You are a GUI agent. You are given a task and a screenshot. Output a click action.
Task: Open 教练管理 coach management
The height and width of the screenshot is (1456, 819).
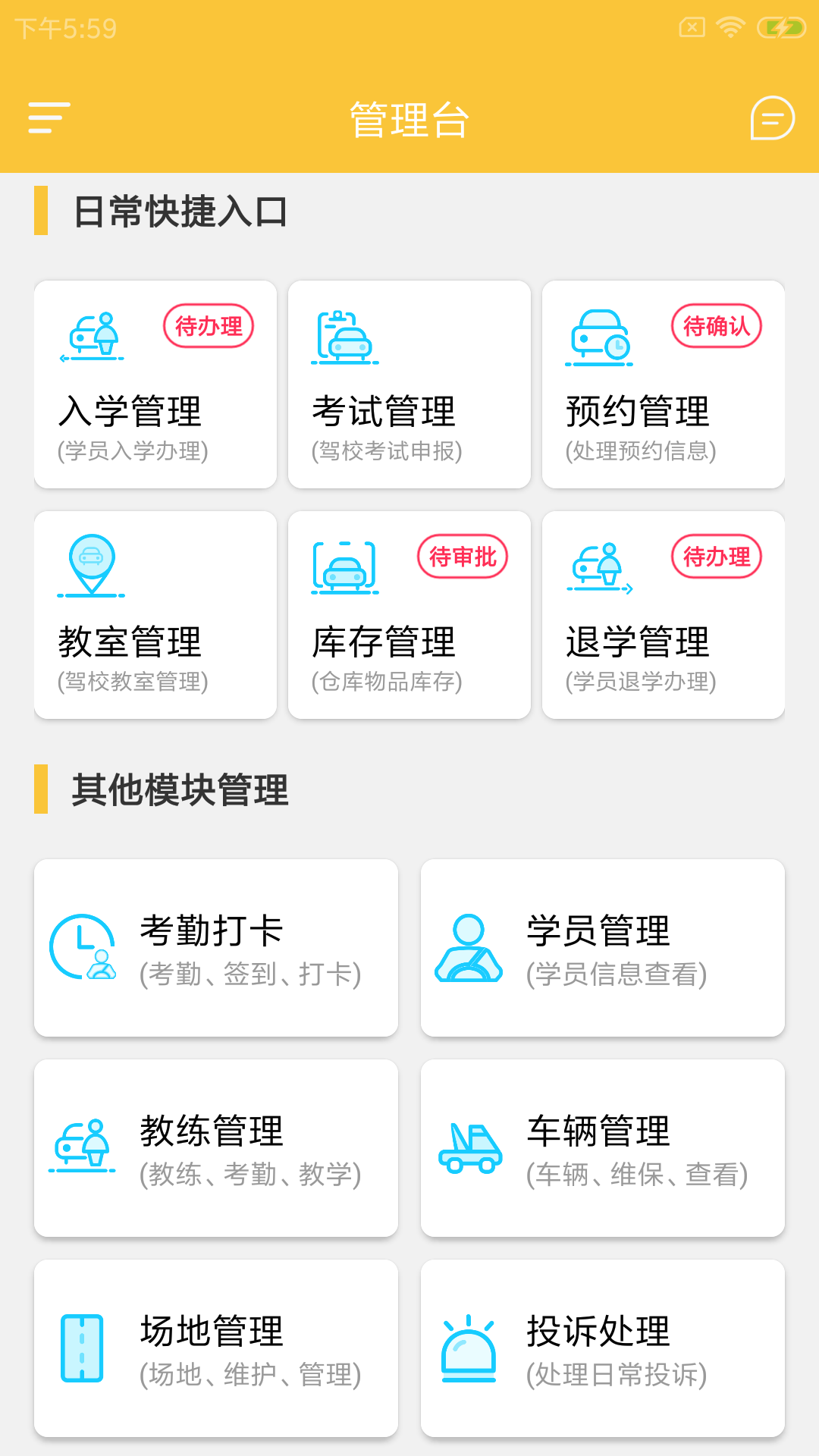pyautogui.click(x=216, y=1148)
